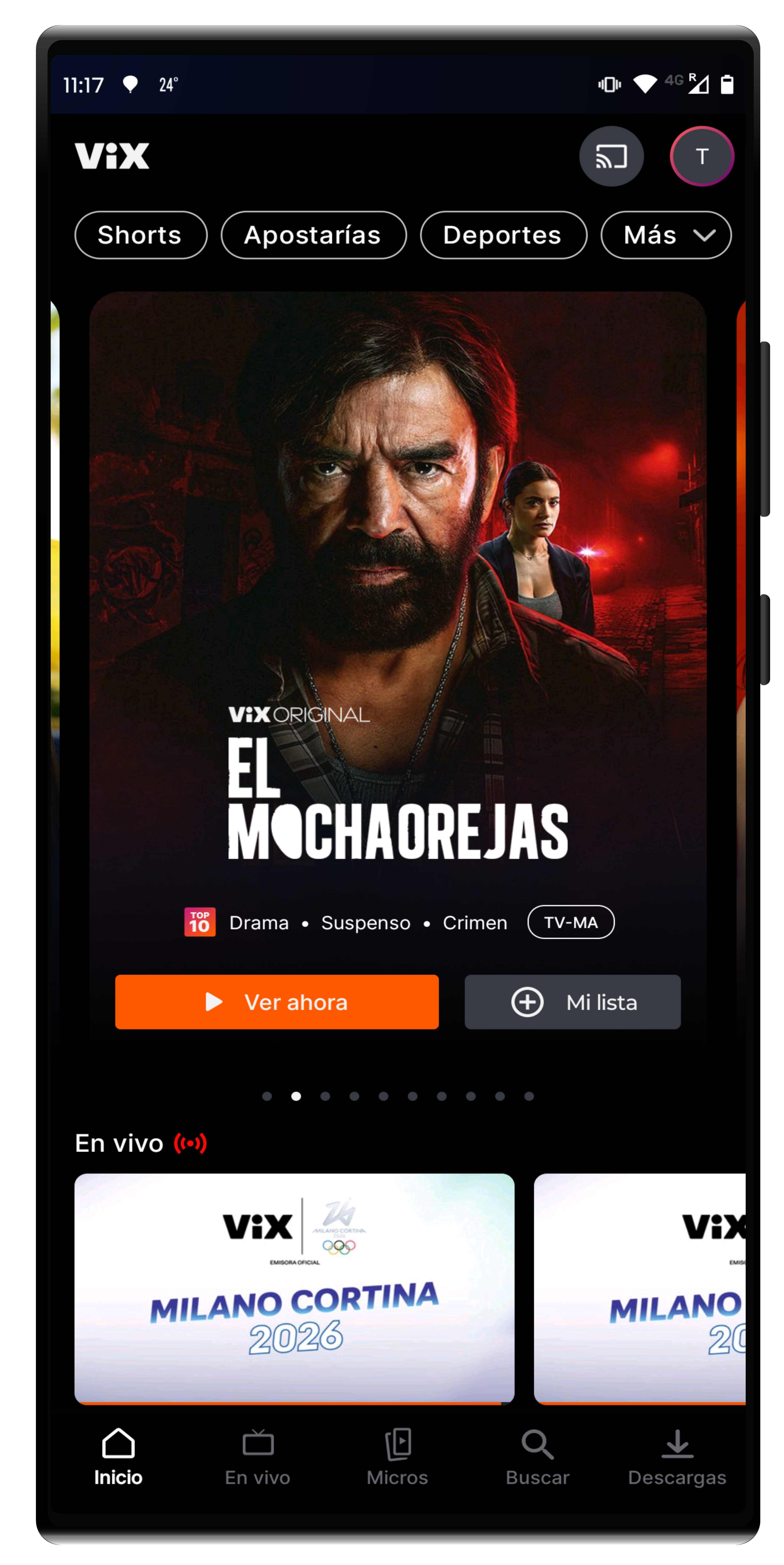Screen dimensions: 784x1565
Task: Open the El Mochaorejas featured poster
Action: click(x=398, y=608)
